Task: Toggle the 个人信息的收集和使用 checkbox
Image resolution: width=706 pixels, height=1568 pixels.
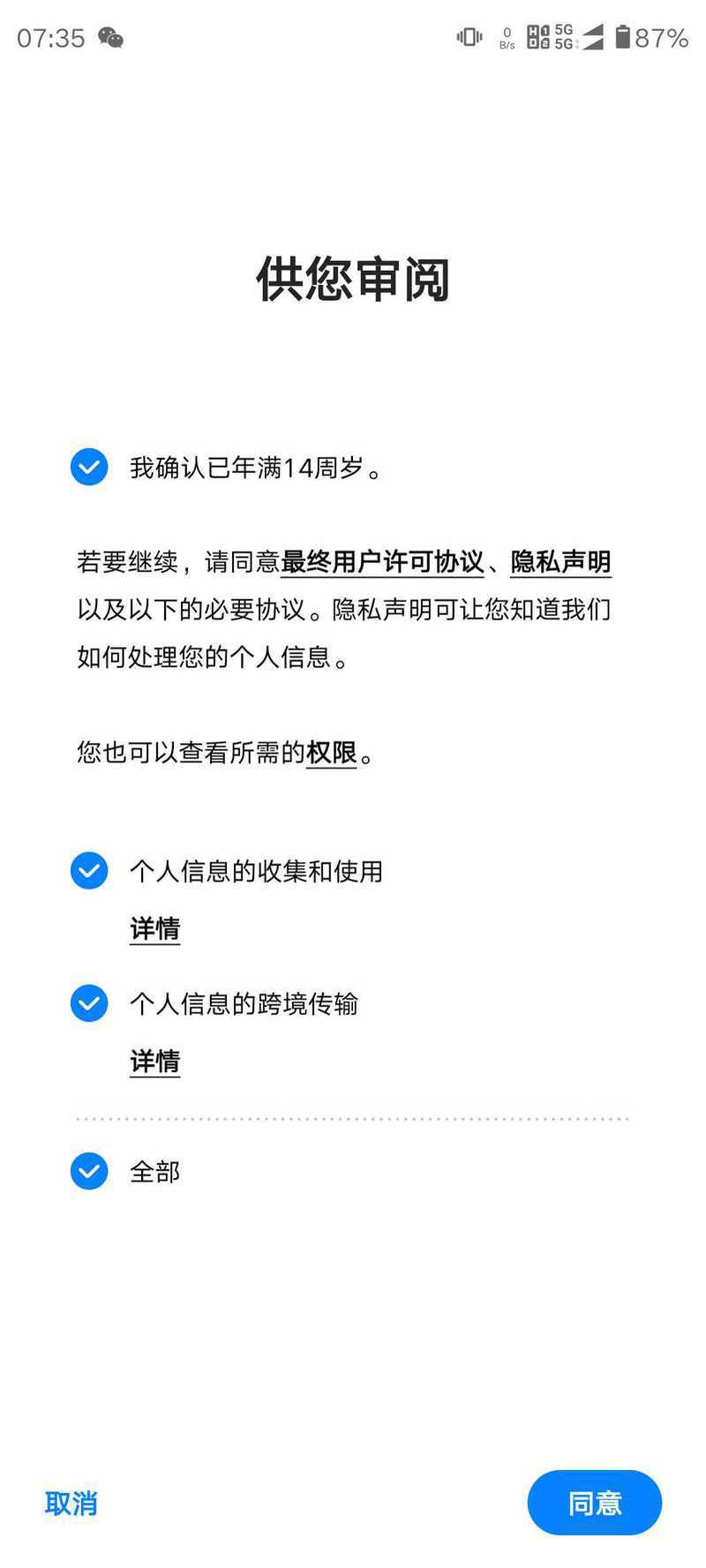Action: [89, 871]
